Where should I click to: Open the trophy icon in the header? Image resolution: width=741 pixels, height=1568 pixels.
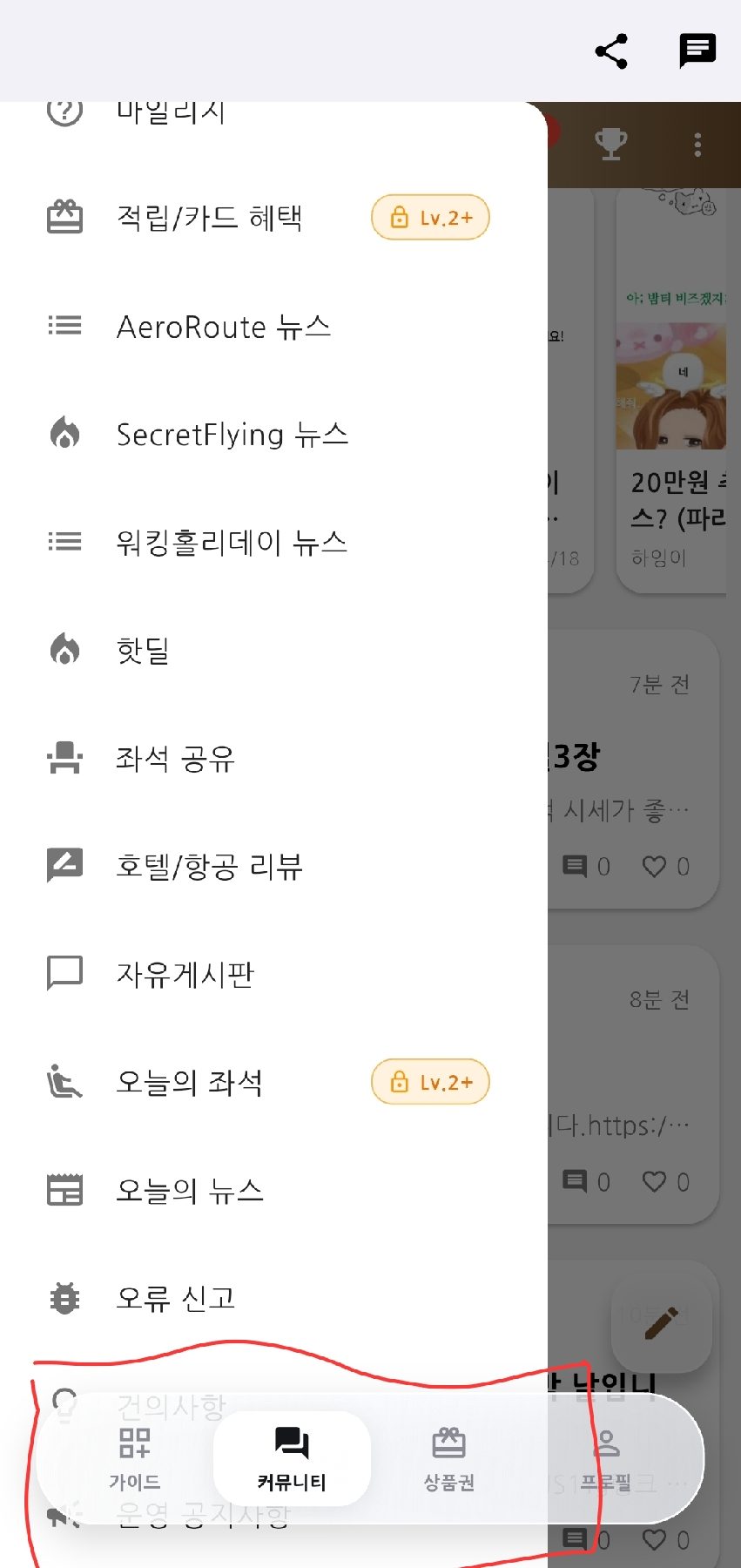610,145
